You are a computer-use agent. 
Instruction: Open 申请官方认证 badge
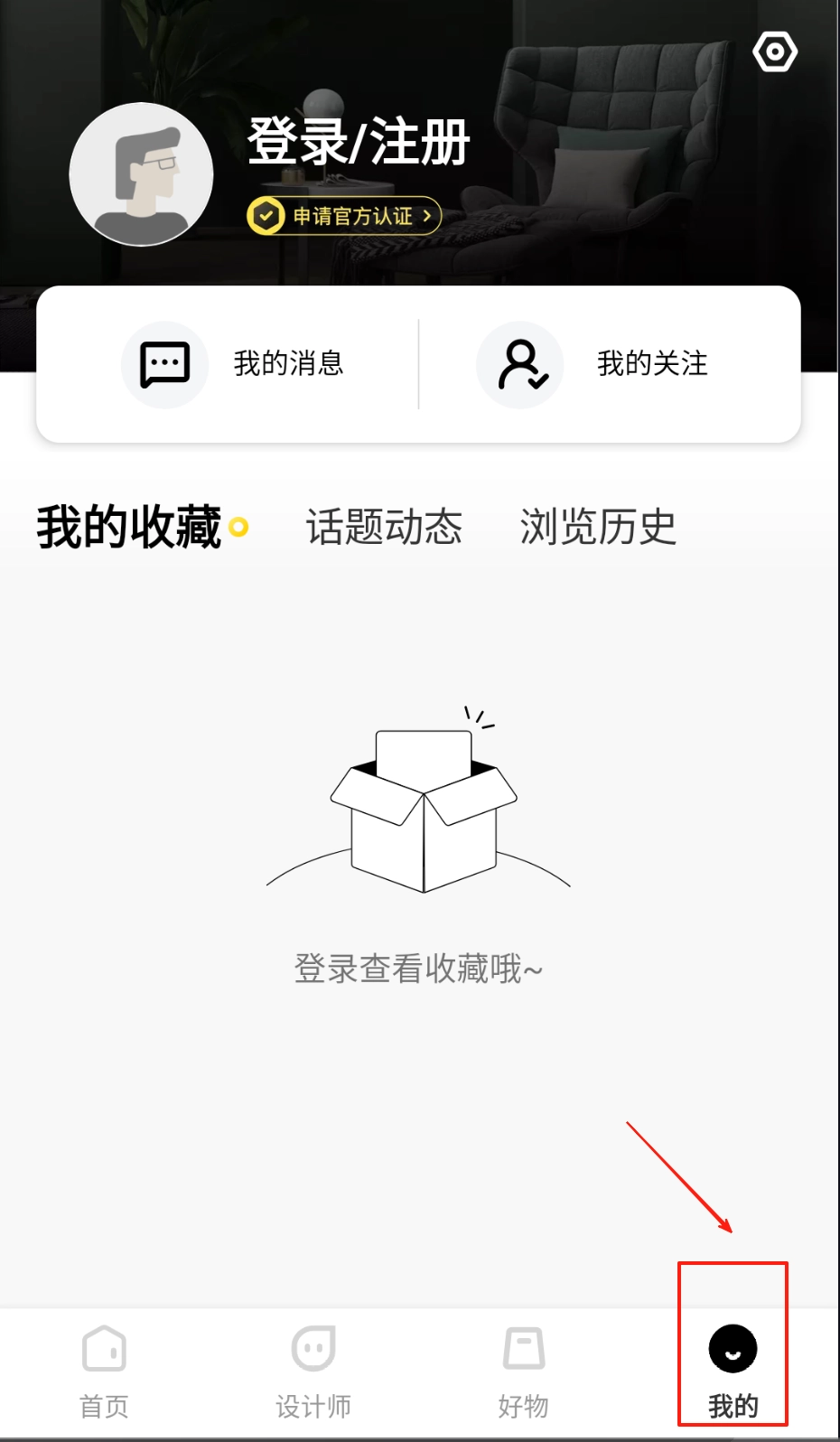click(344, 216)
